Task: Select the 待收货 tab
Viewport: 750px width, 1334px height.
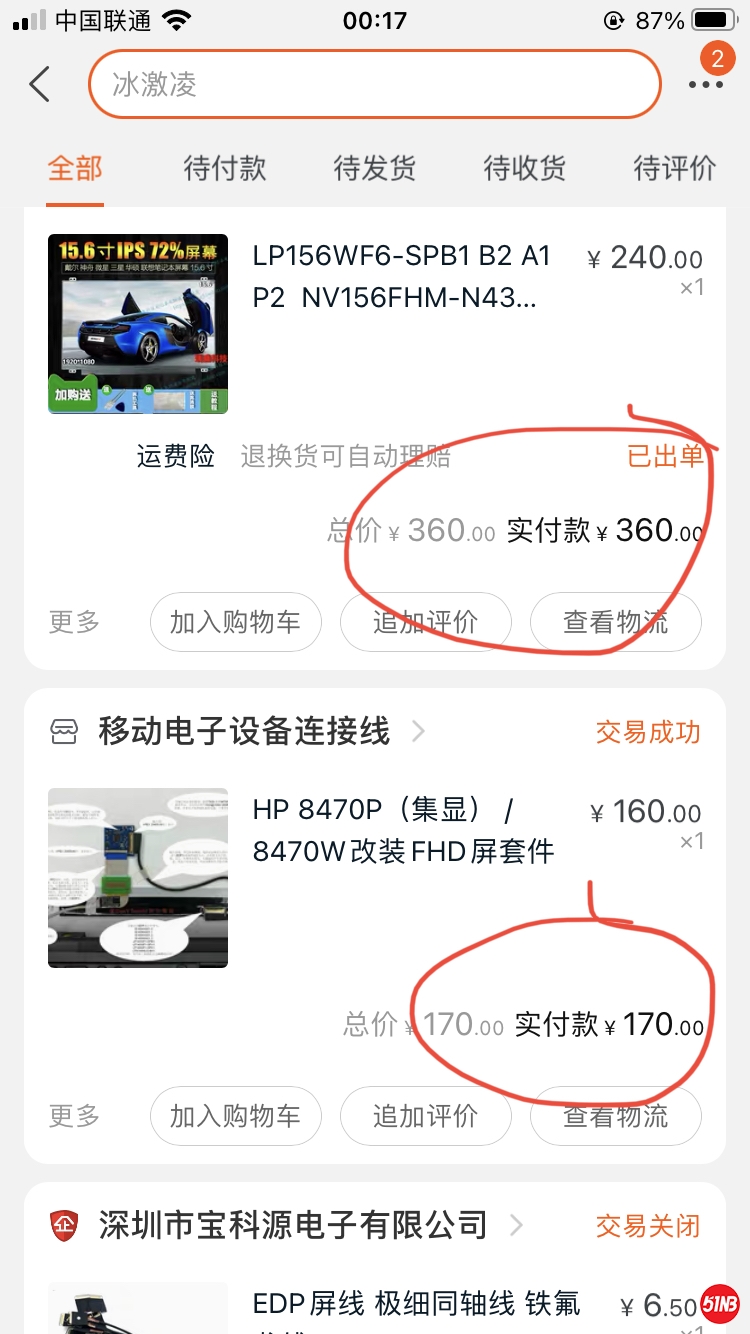Action: 525,168
